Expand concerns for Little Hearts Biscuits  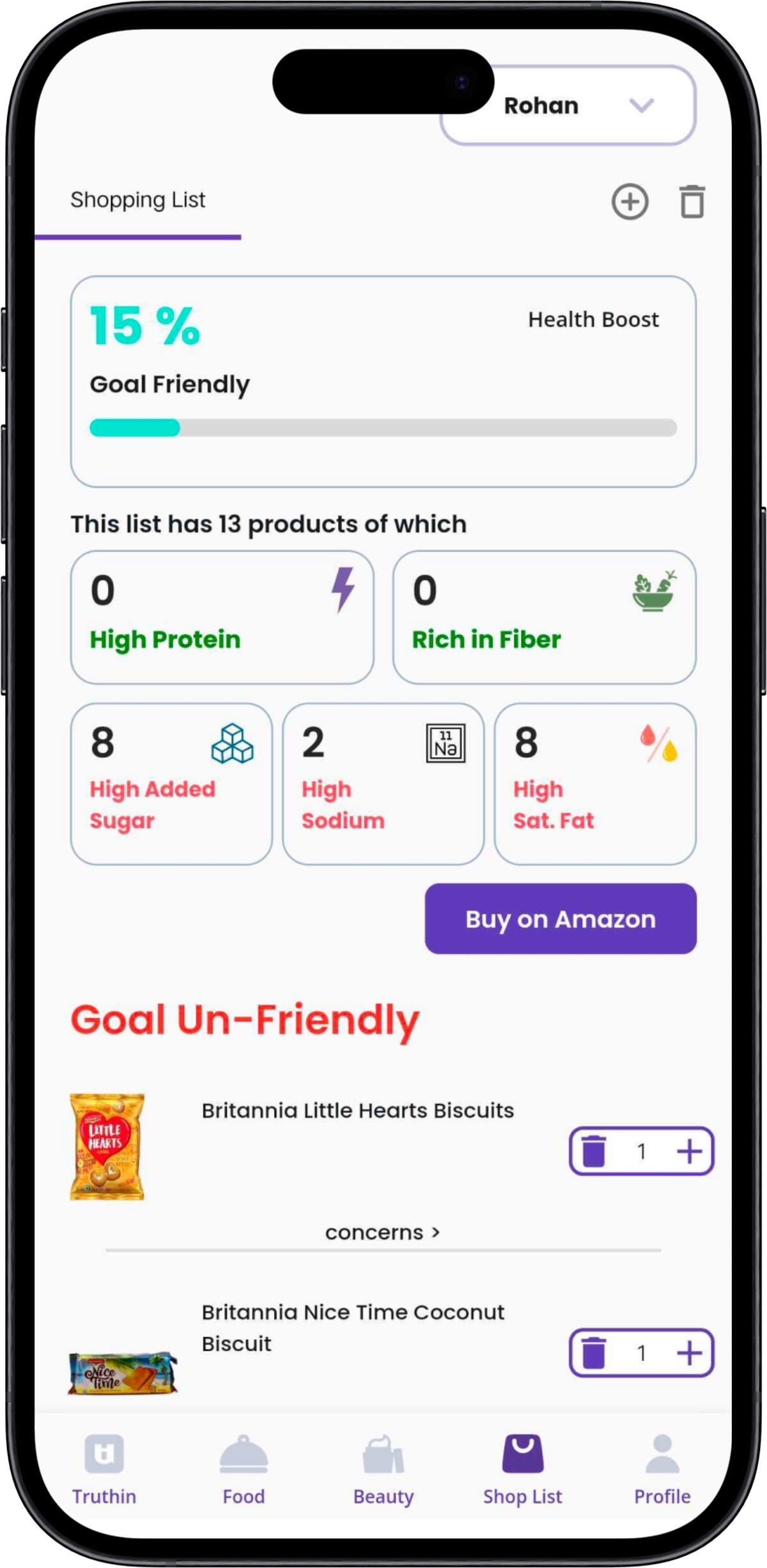[382, 1232]
